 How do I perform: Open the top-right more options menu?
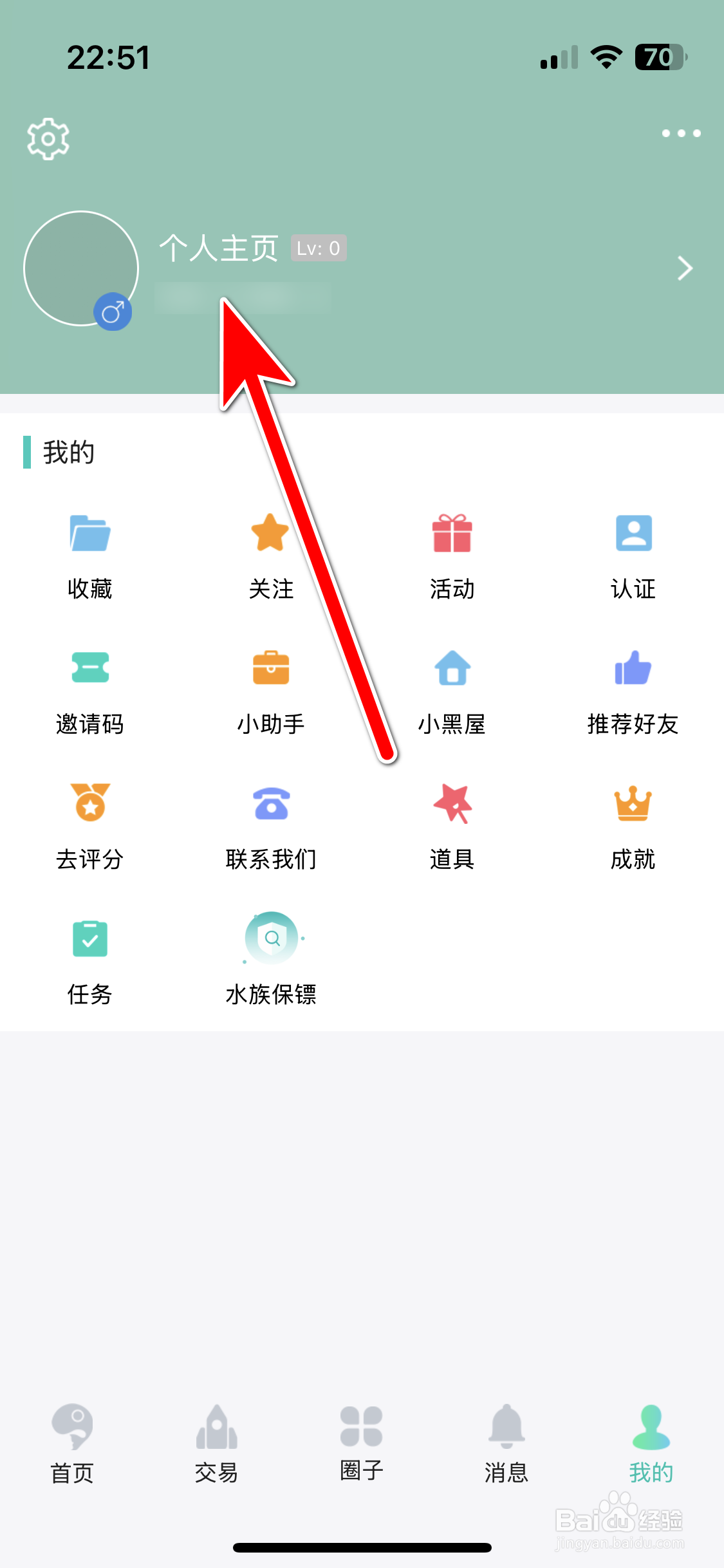[x=680, y=133]
